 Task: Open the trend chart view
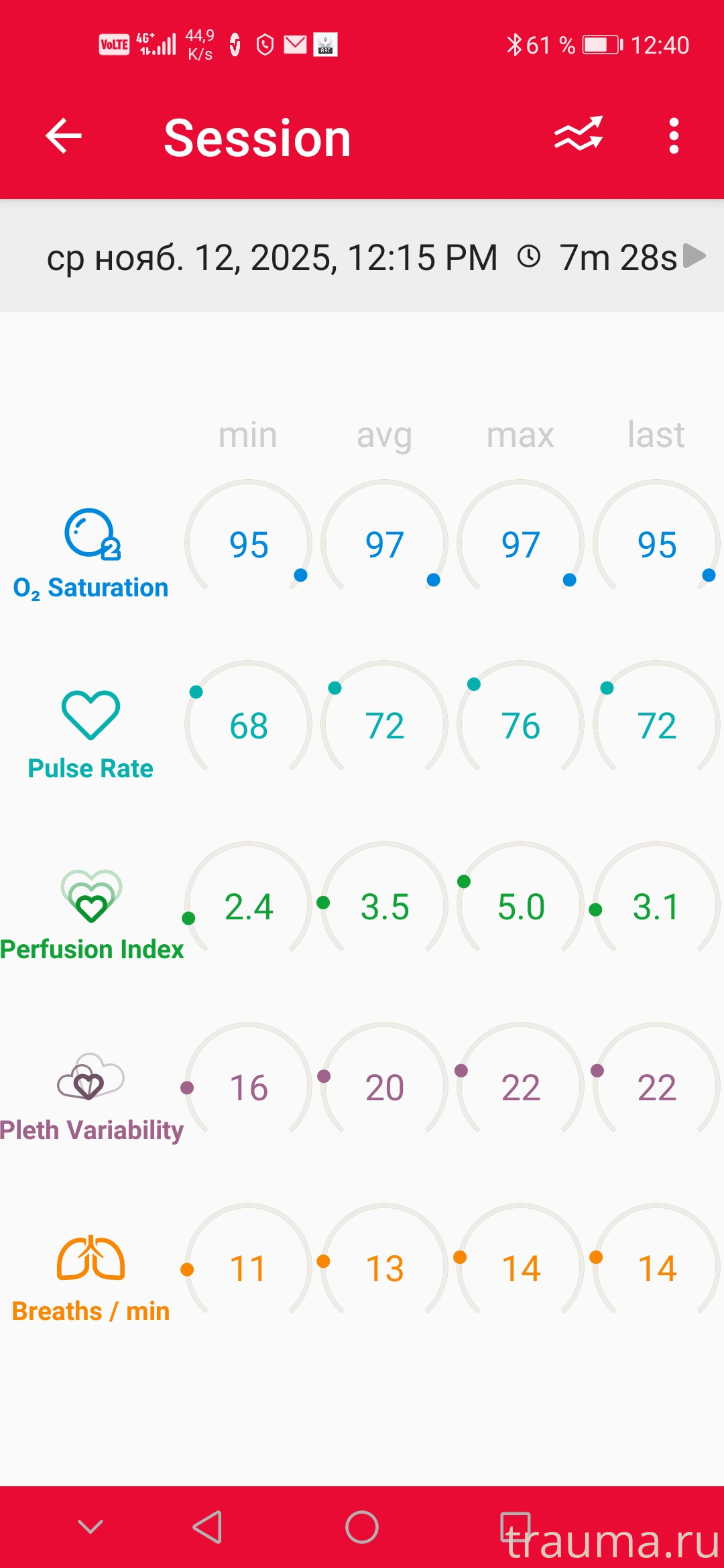(579, 135)
